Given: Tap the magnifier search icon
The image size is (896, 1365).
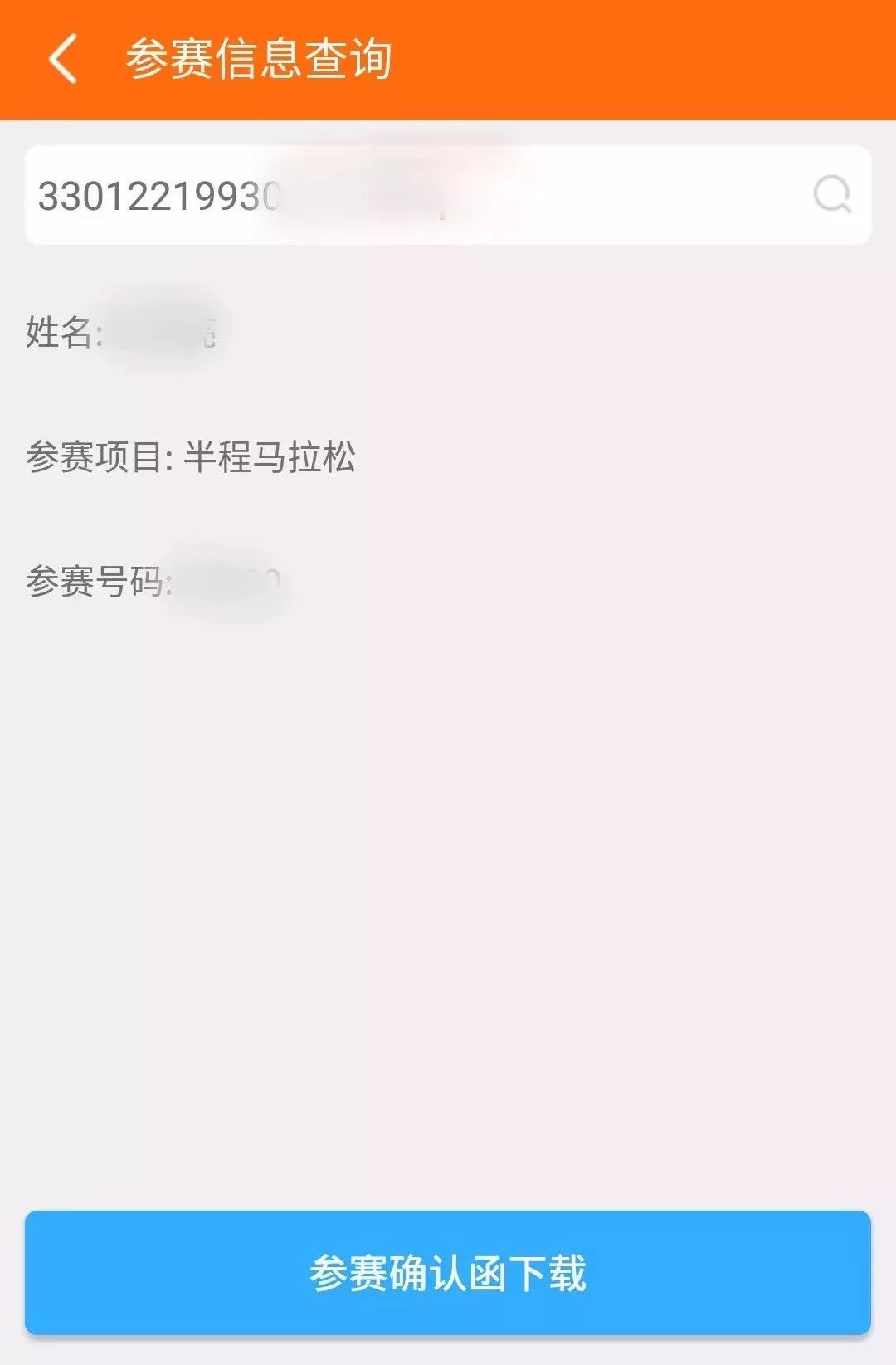Looking at the screenshot, I should [832, 196].
